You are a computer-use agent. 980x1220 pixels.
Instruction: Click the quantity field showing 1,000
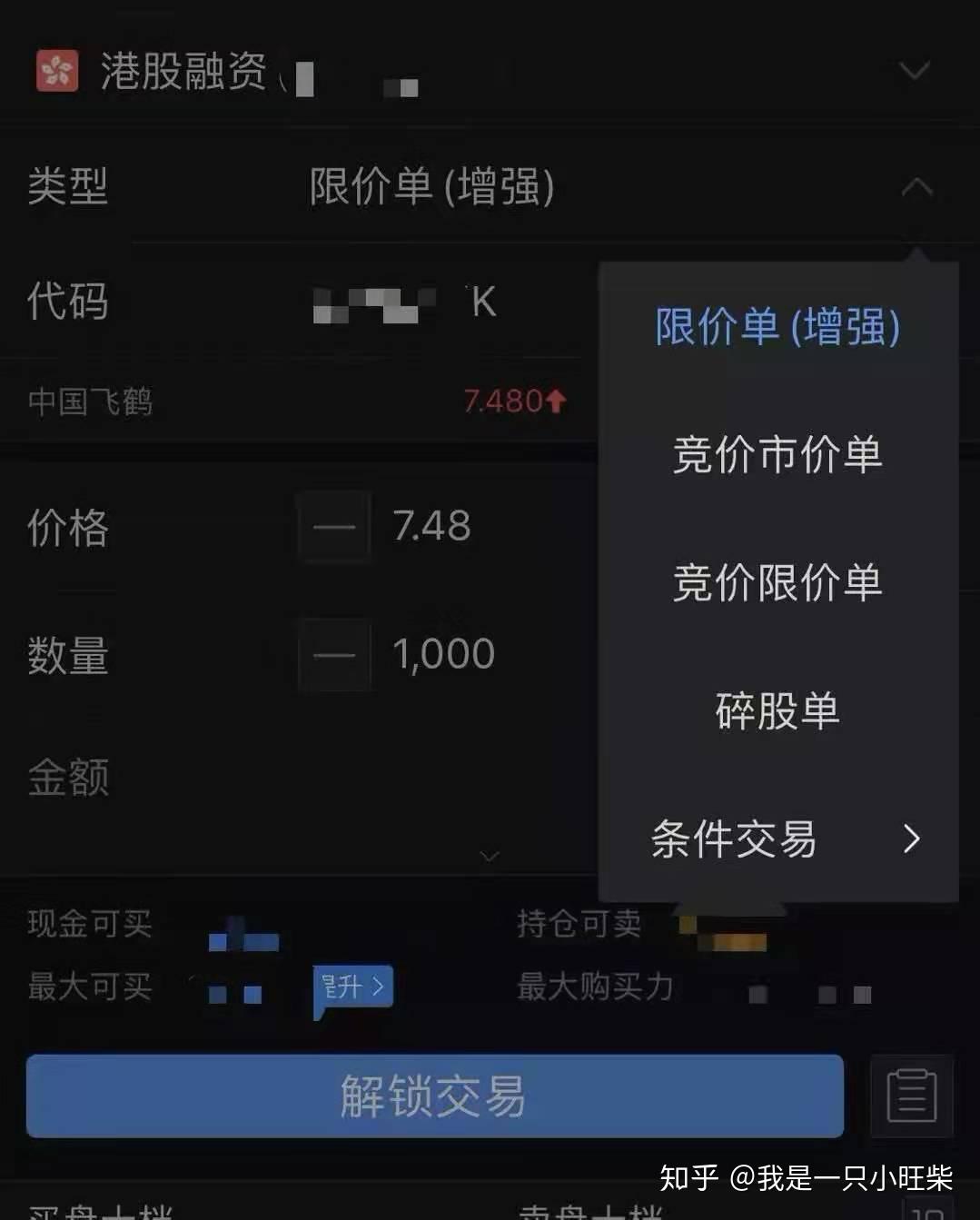(444, 654)
